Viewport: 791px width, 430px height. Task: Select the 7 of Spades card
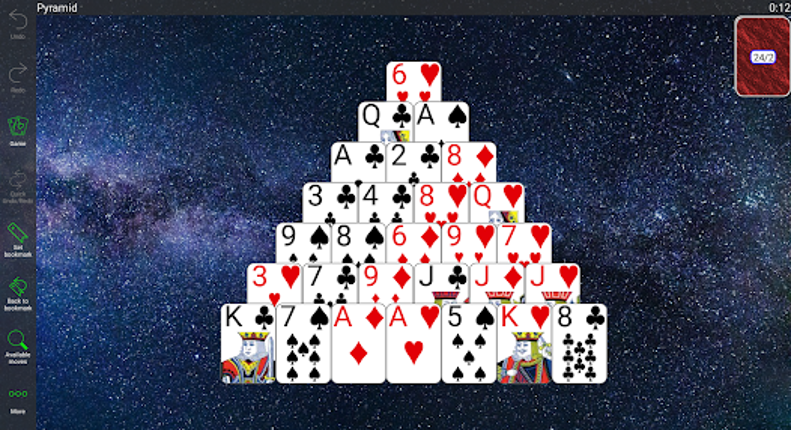pyautogui.click(x=303, y=344)
